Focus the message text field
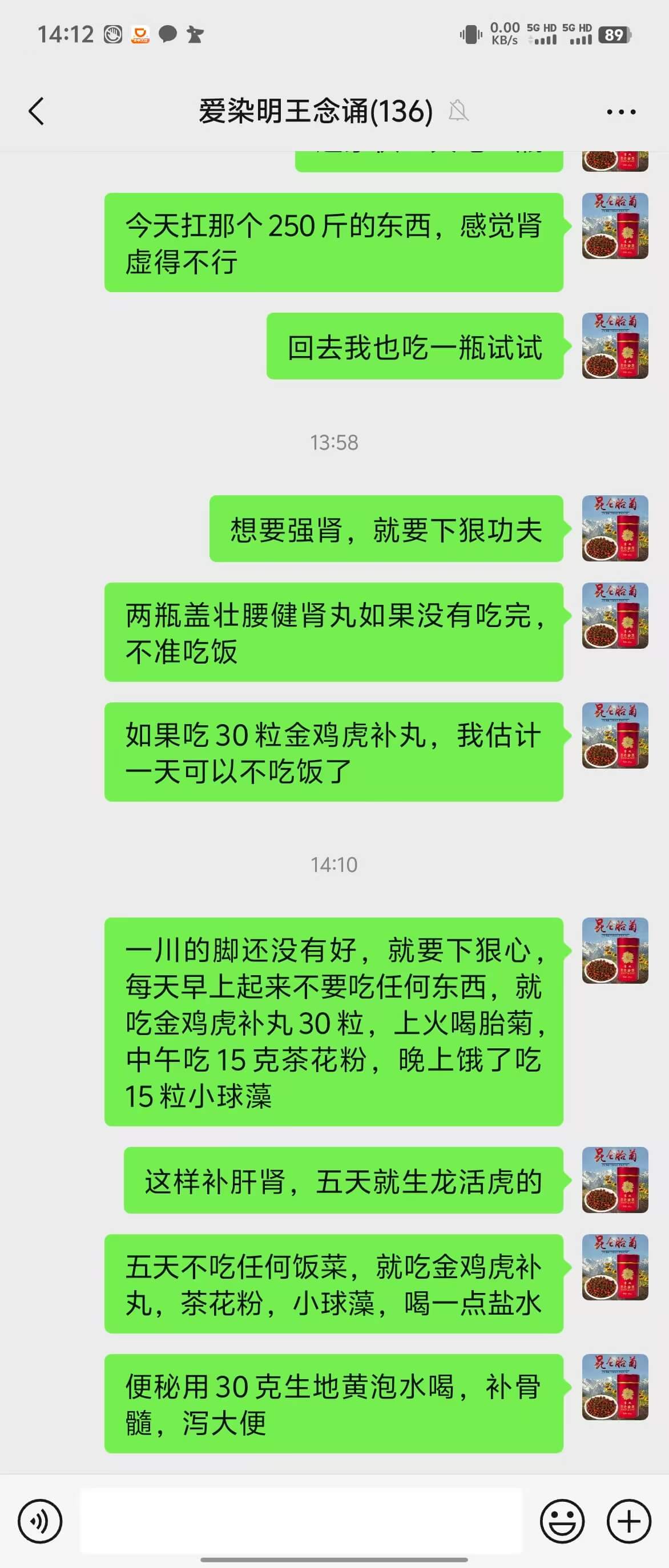The width and height of the screenshot is (669, 1568). [x=301, y=1520]
